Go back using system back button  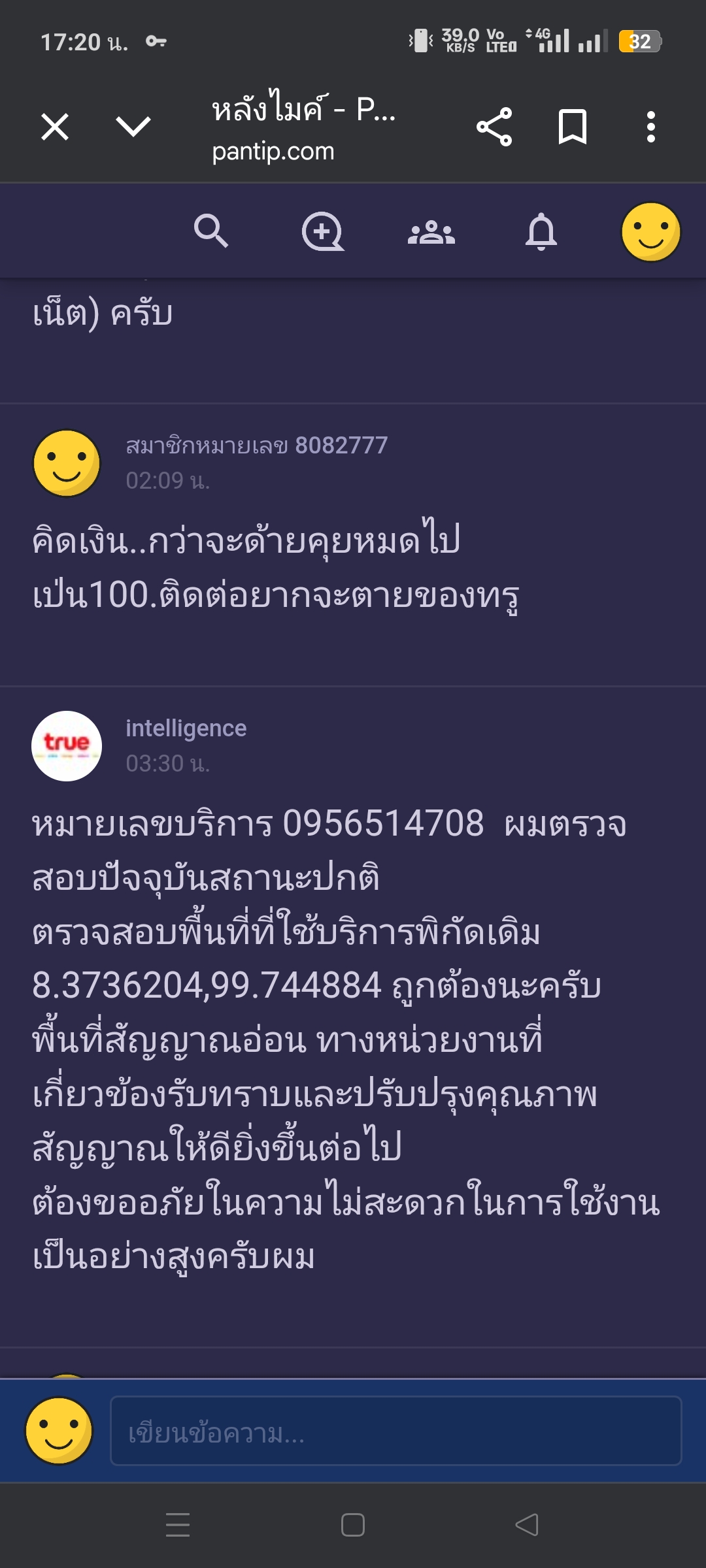coord(527,1525)
